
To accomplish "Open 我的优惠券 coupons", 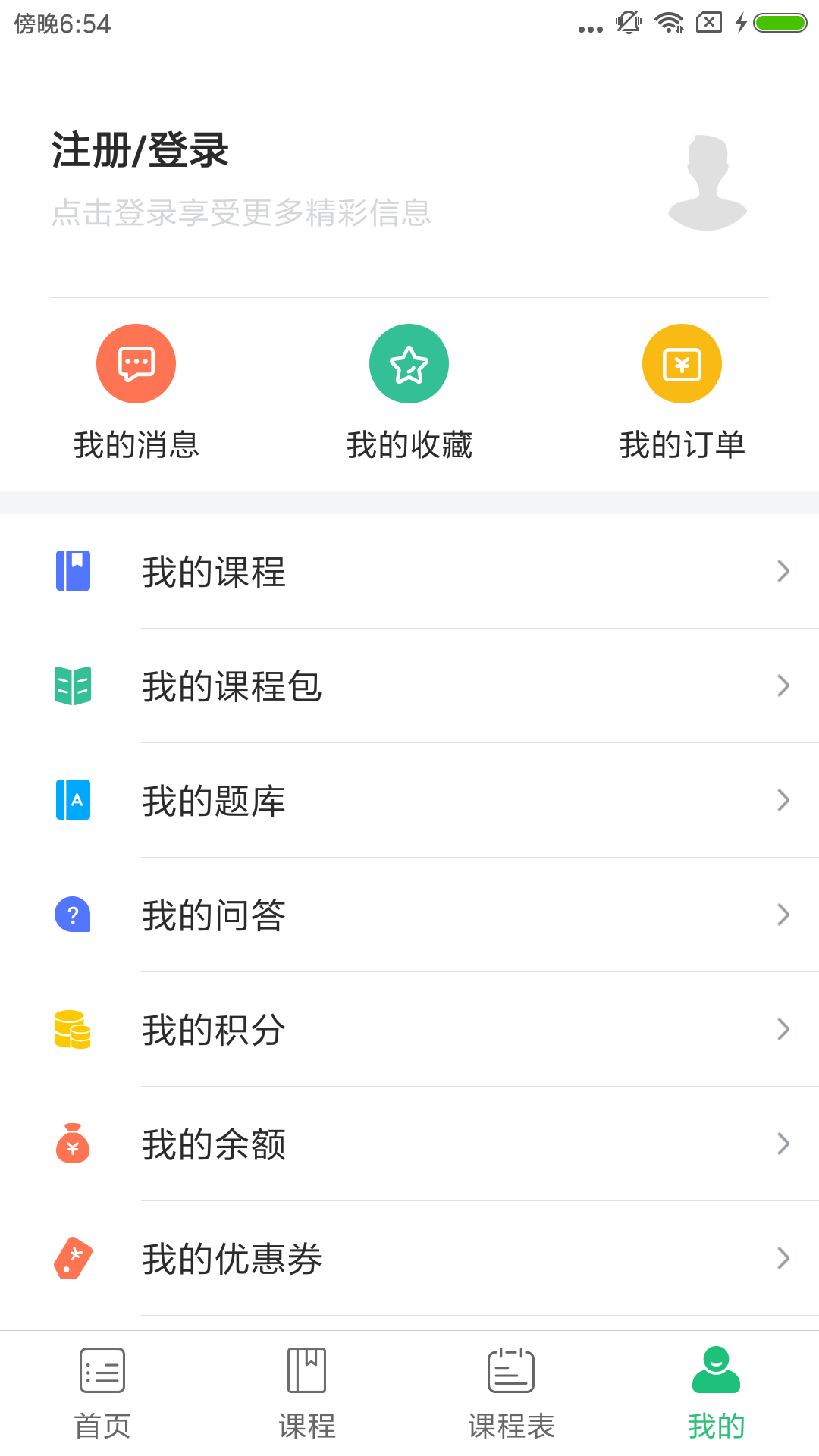I will [409, 1258].
